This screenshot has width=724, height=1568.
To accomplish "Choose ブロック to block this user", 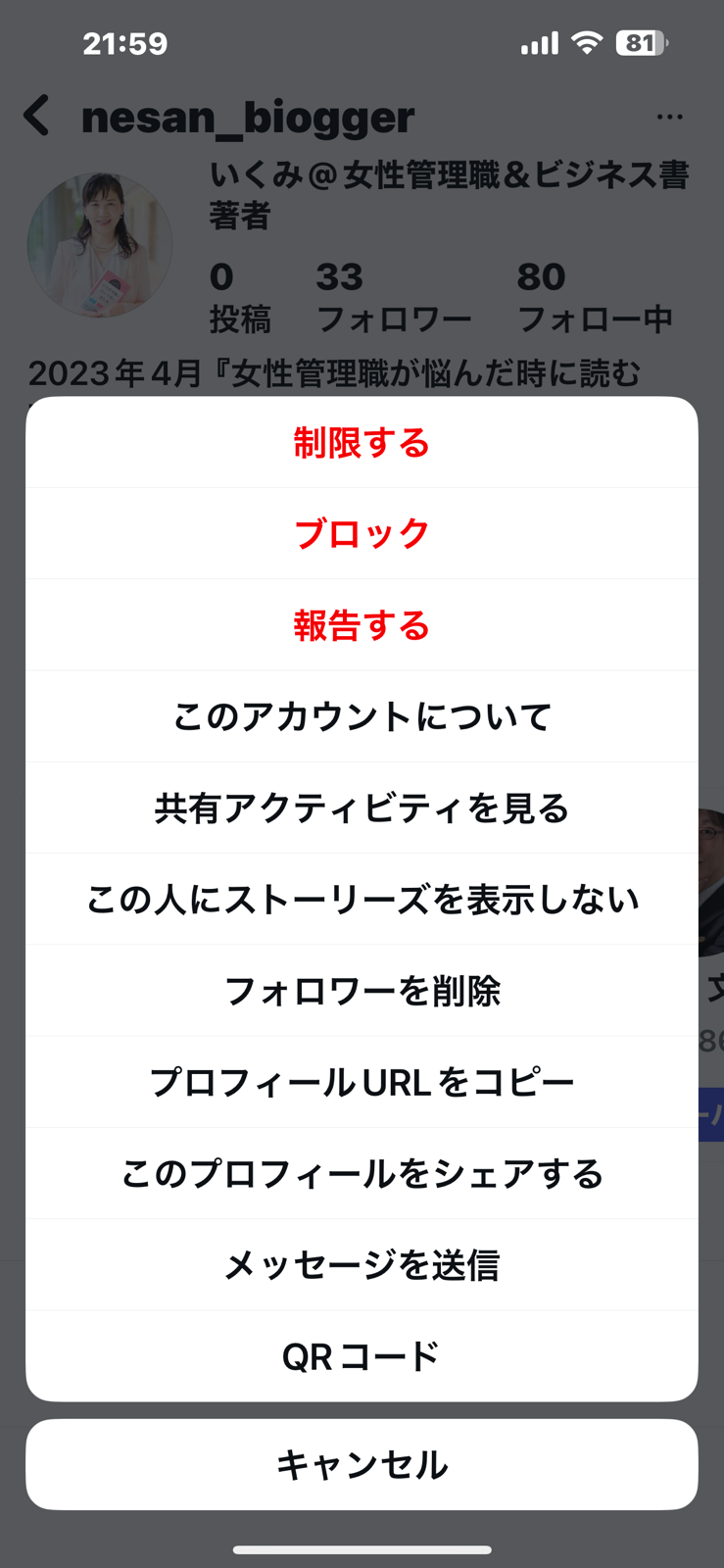I will (x=362, y=534).
